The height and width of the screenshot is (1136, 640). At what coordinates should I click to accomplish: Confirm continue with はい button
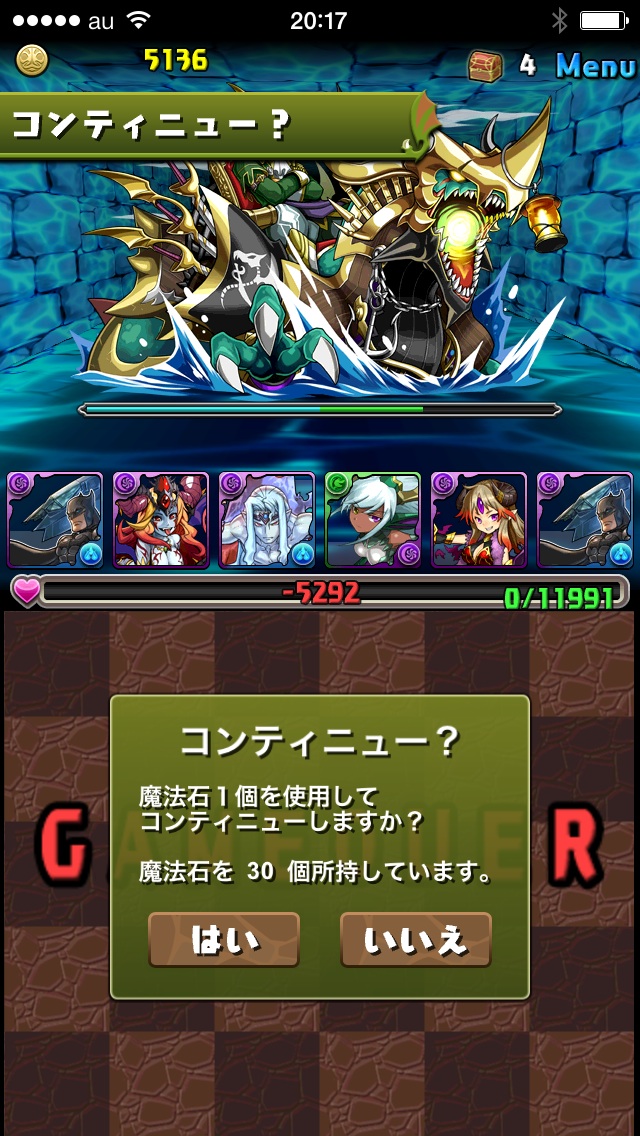pos(224,940)
